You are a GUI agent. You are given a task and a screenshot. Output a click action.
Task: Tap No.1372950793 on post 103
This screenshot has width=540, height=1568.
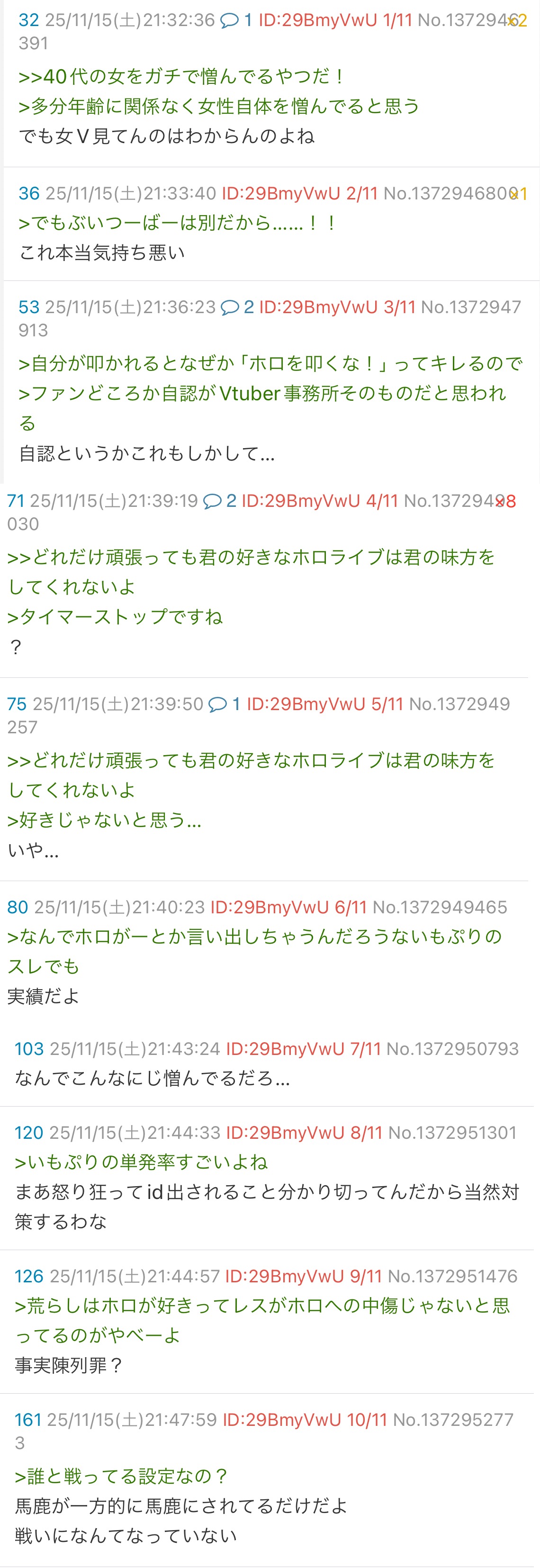click(452, 1048)
